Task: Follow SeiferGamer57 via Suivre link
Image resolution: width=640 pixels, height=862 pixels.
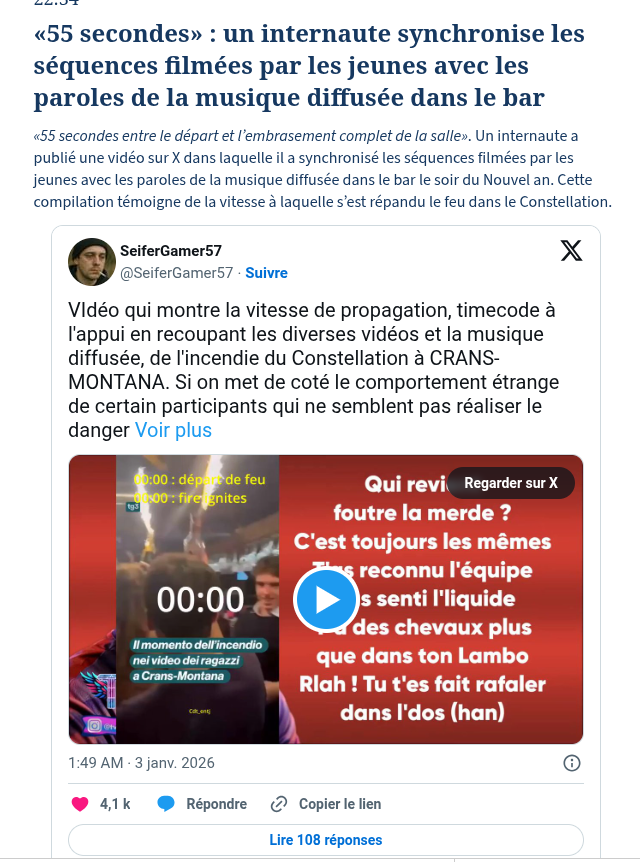Action: click(x=266, y=272)
